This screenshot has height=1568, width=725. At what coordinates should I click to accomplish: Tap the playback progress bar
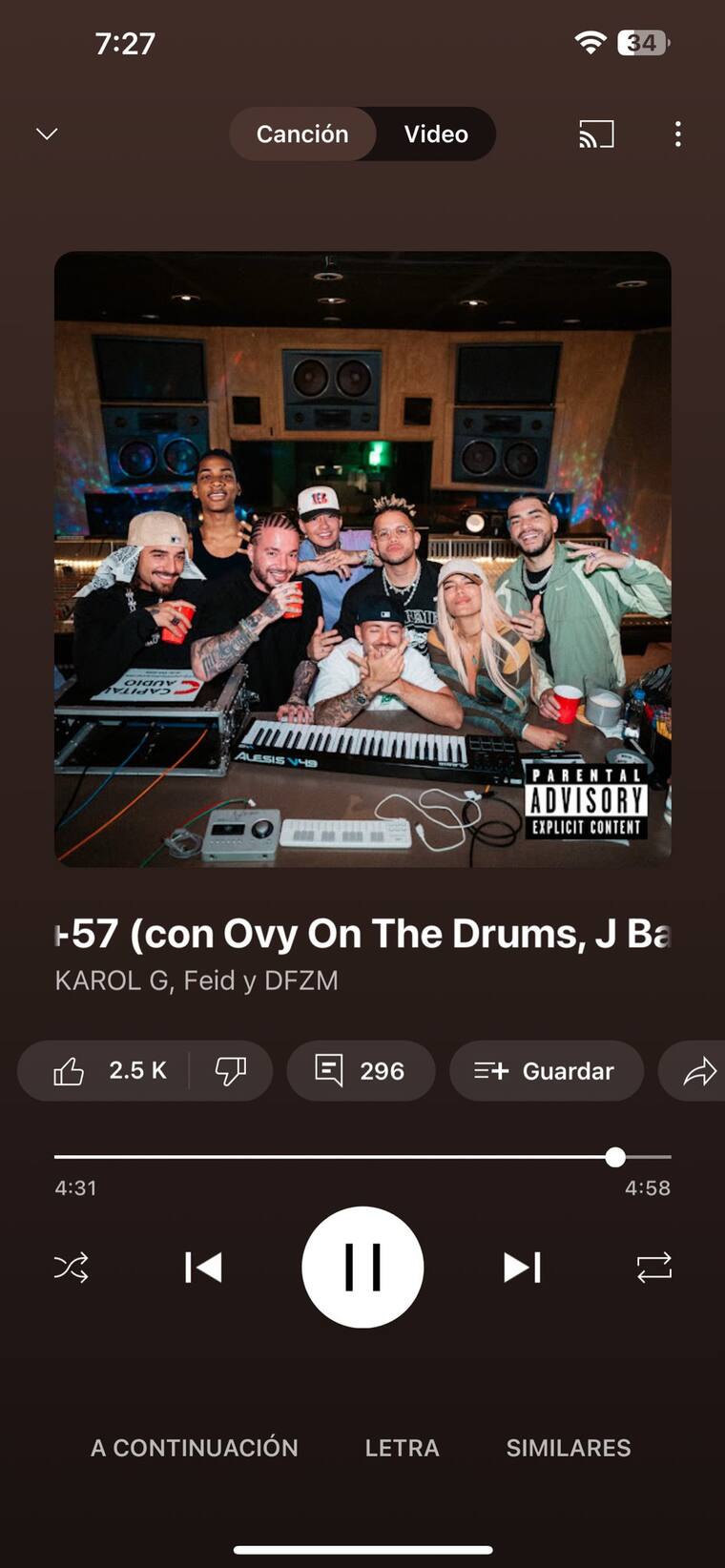coord(362,1157)
